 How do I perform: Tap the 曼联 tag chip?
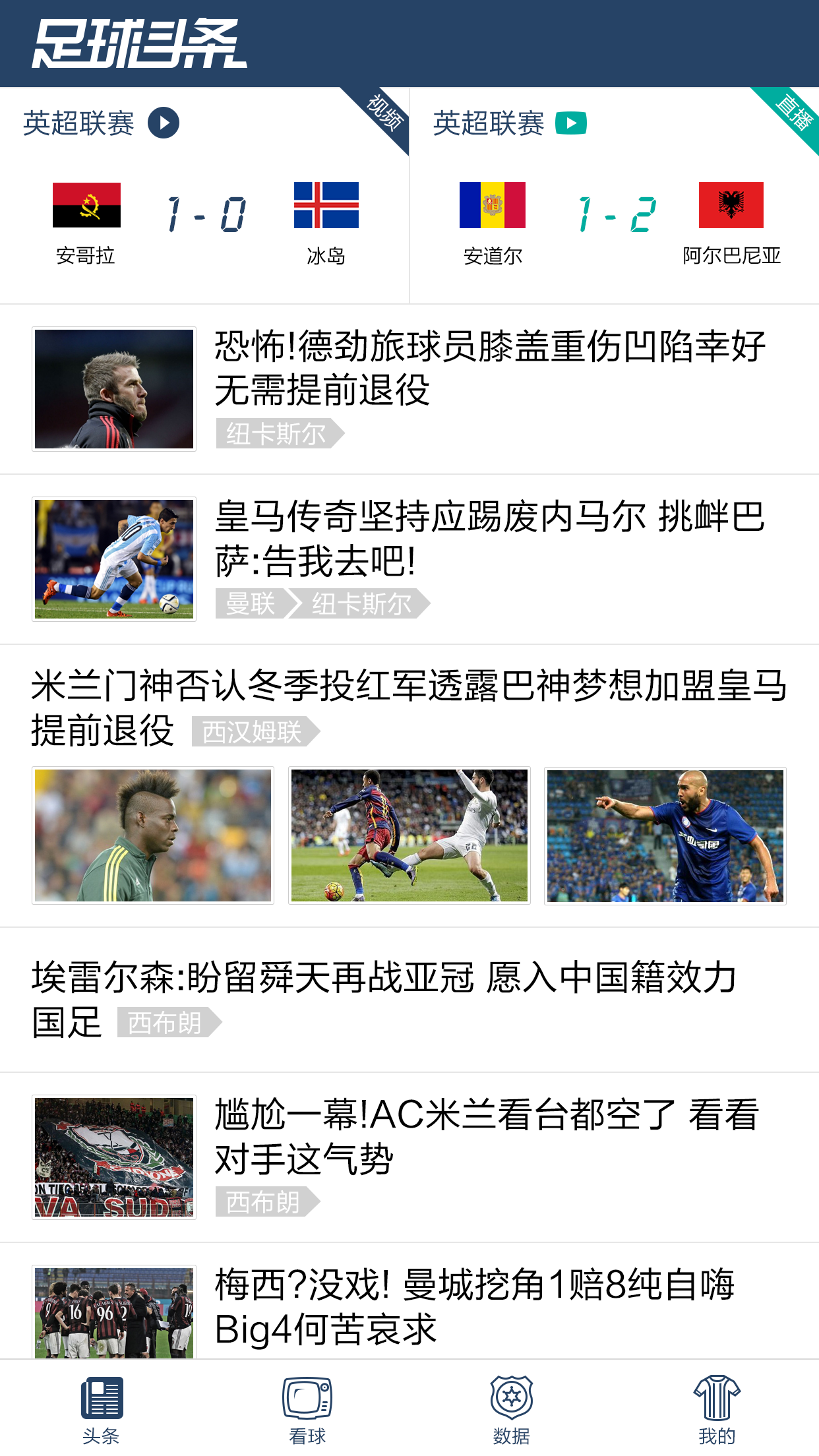click(x=251, y=603)
